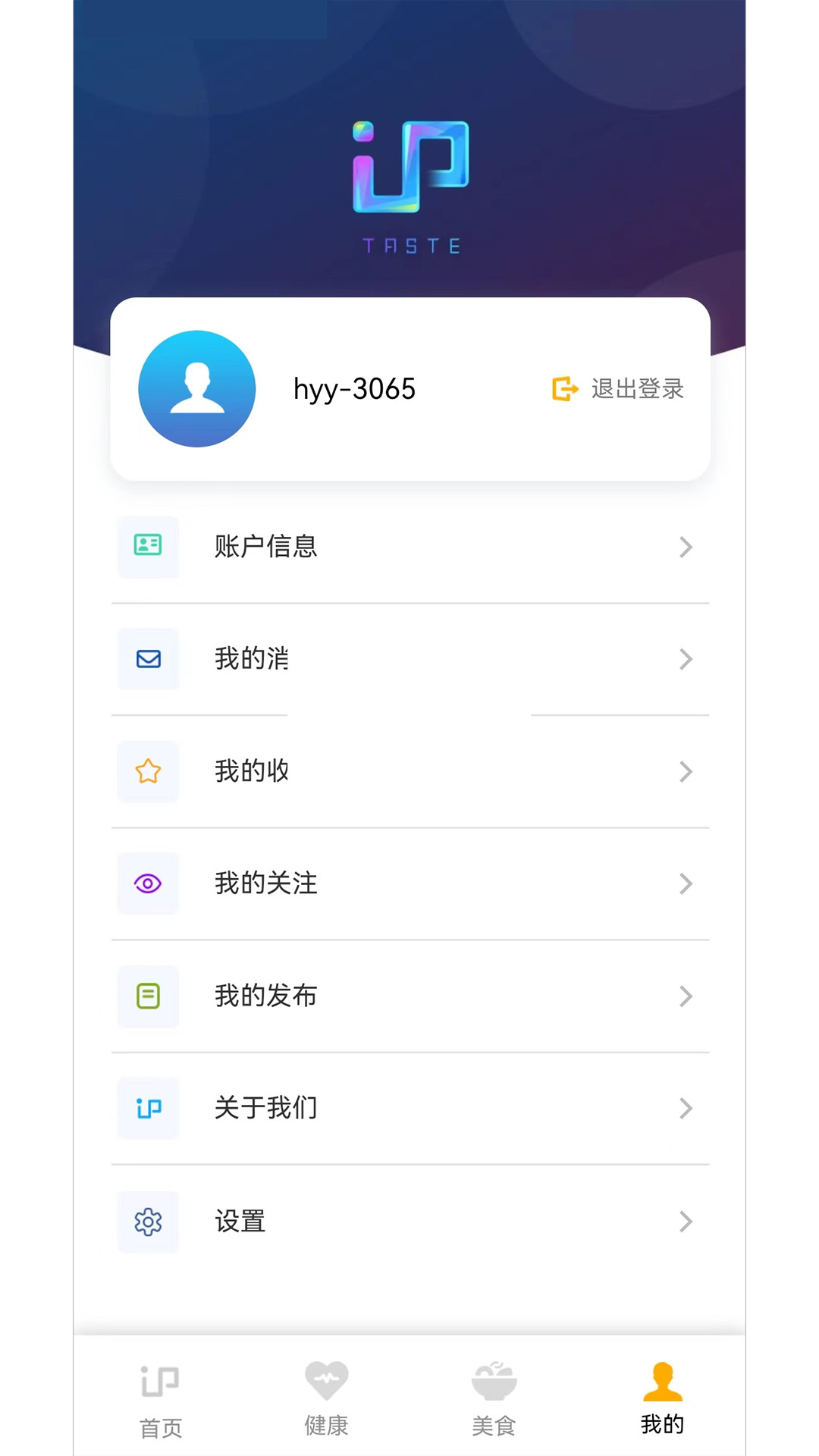Click the 我的关注 eye icon
Viewport: 819px width, 1456px height.
tap(148, 883)
